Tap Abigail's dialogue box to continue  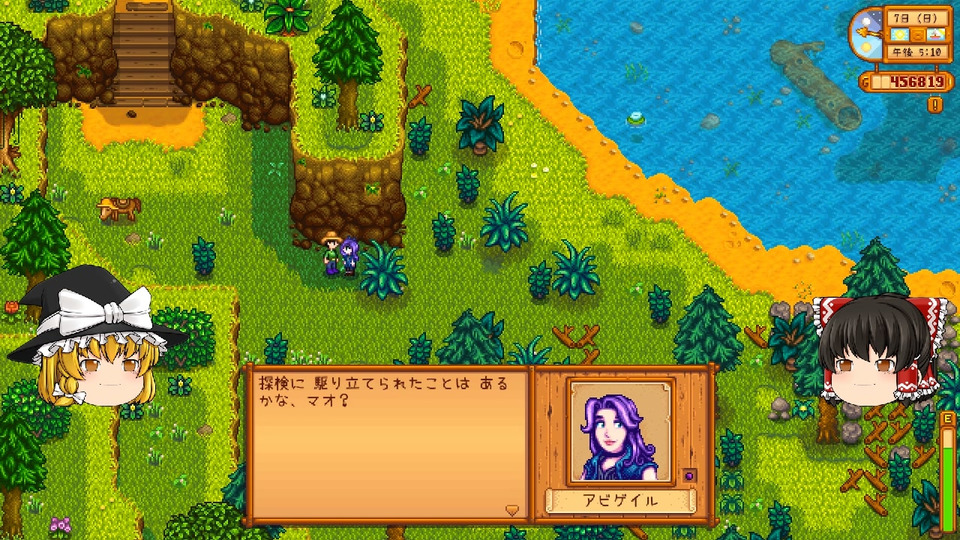390,440
